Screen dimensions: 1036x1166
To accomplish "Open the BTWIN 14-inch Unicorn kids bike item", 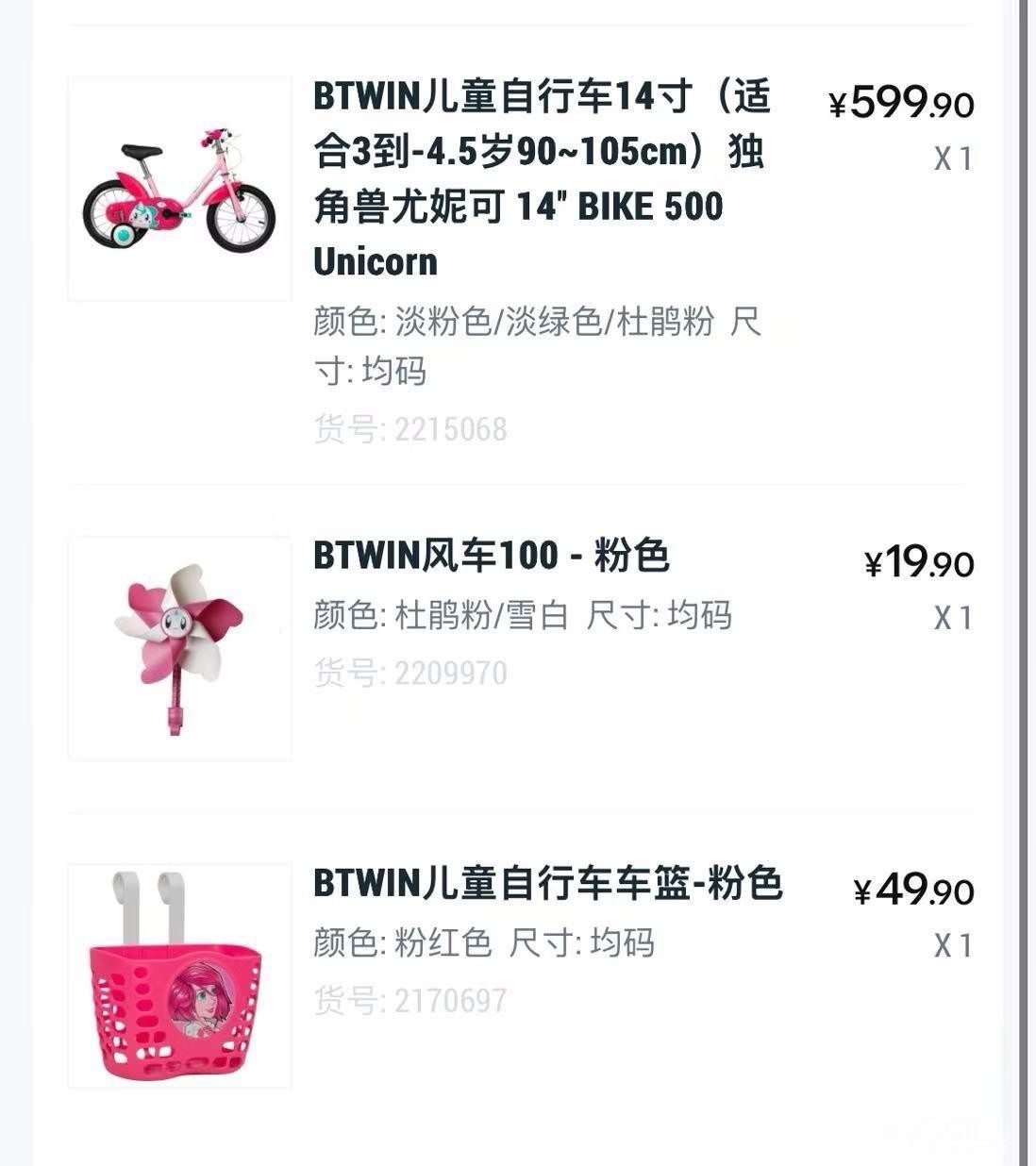I will pyautogui.click(x=542, y=178).
